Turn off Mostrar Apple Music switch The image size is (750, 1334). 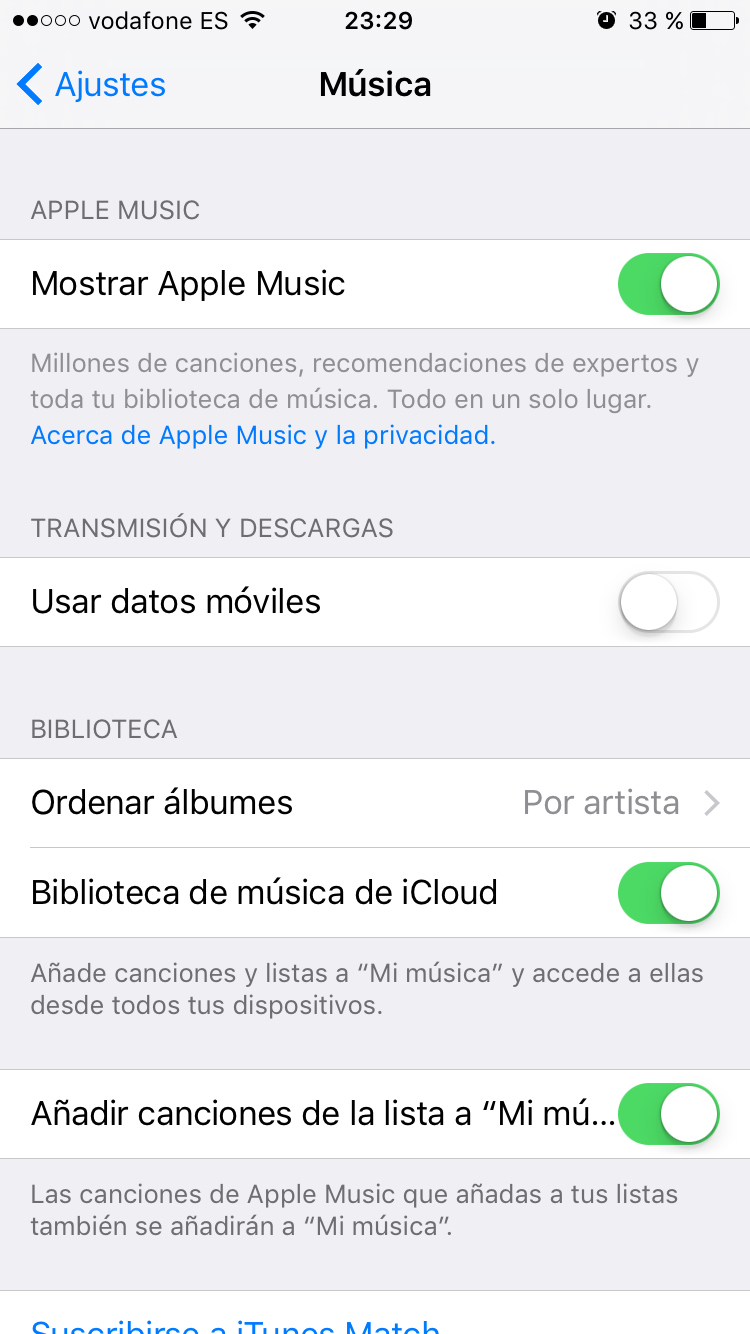[x=669, y=284]
